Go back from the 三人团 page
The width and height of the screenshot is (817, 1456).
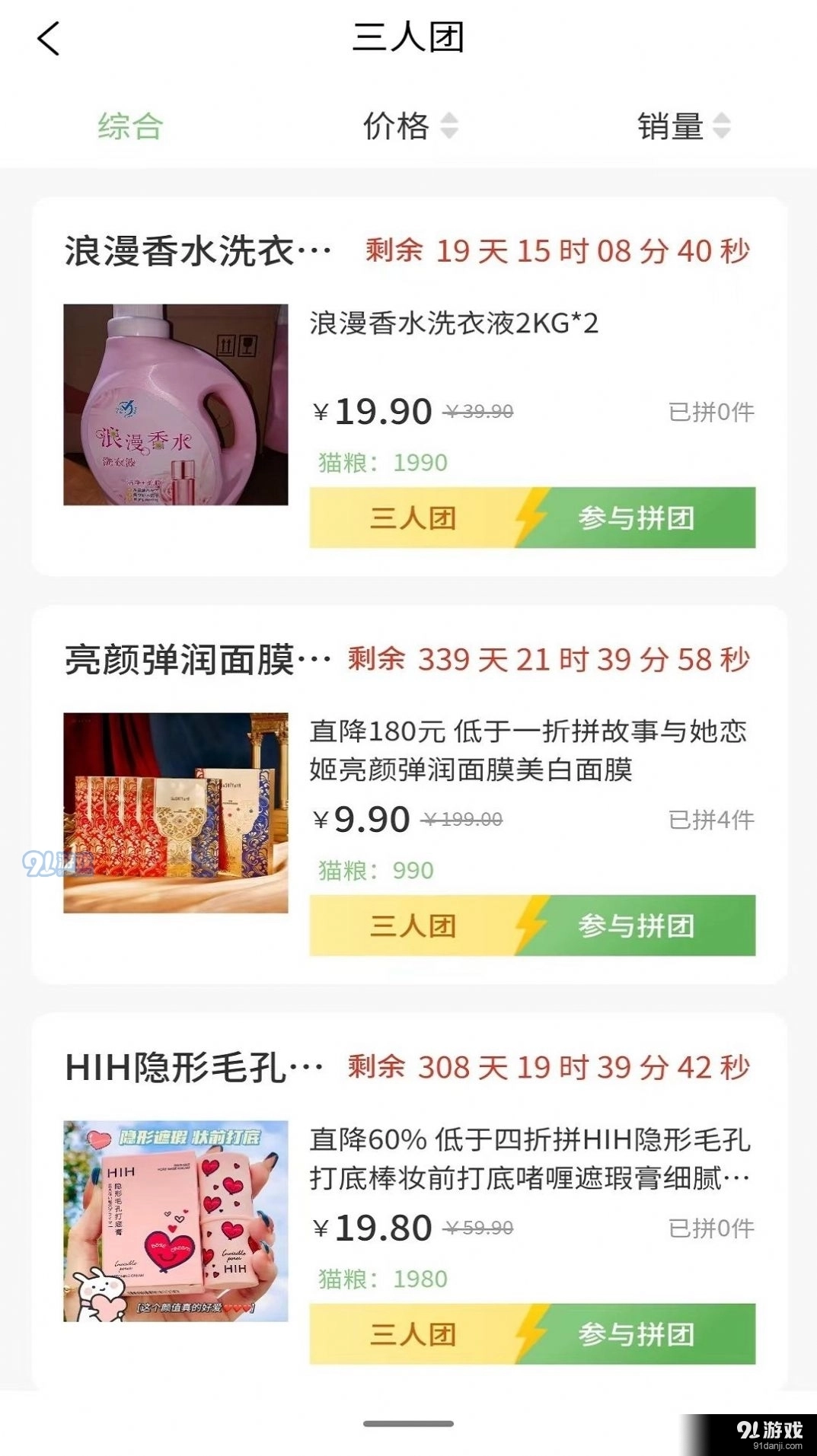click(48, 38)
